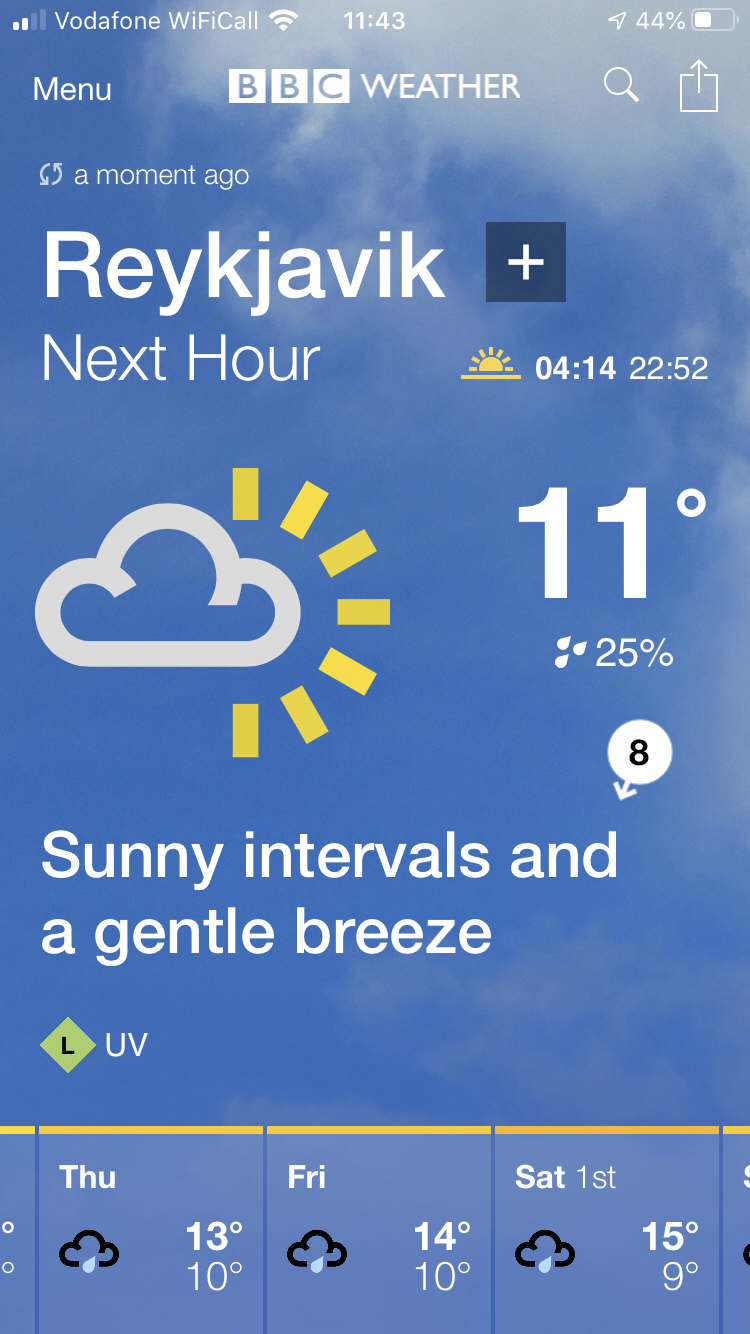Share this forecast
Viewport: 750px width, 1334px height.
[699, 86]
